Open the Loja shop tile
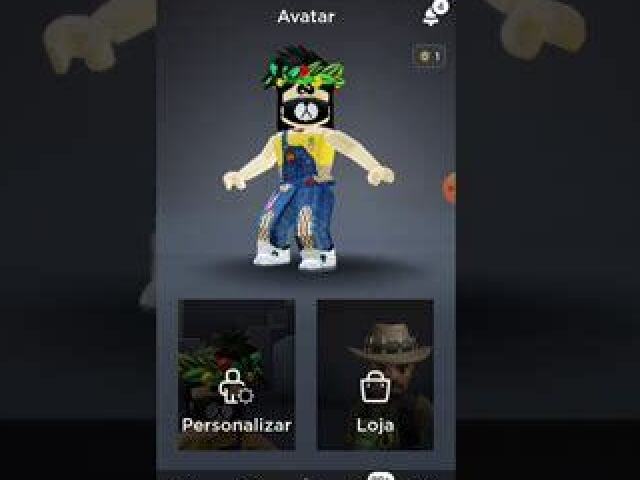 point(375,375)
